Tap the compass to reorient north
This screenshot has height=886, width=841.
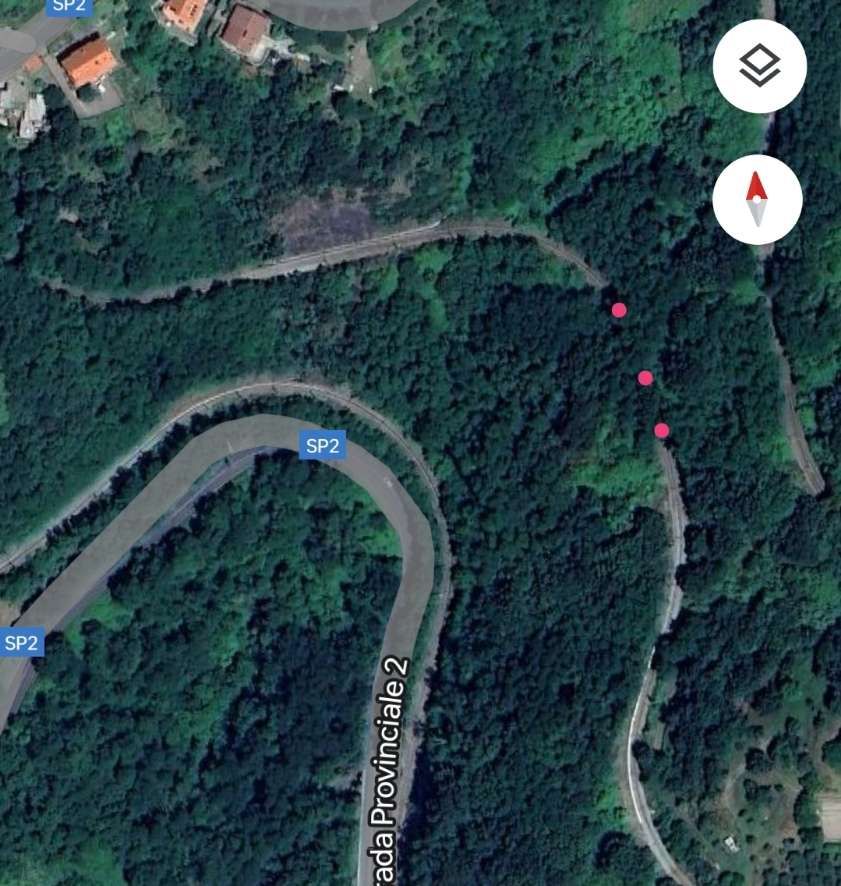(757, 199)
